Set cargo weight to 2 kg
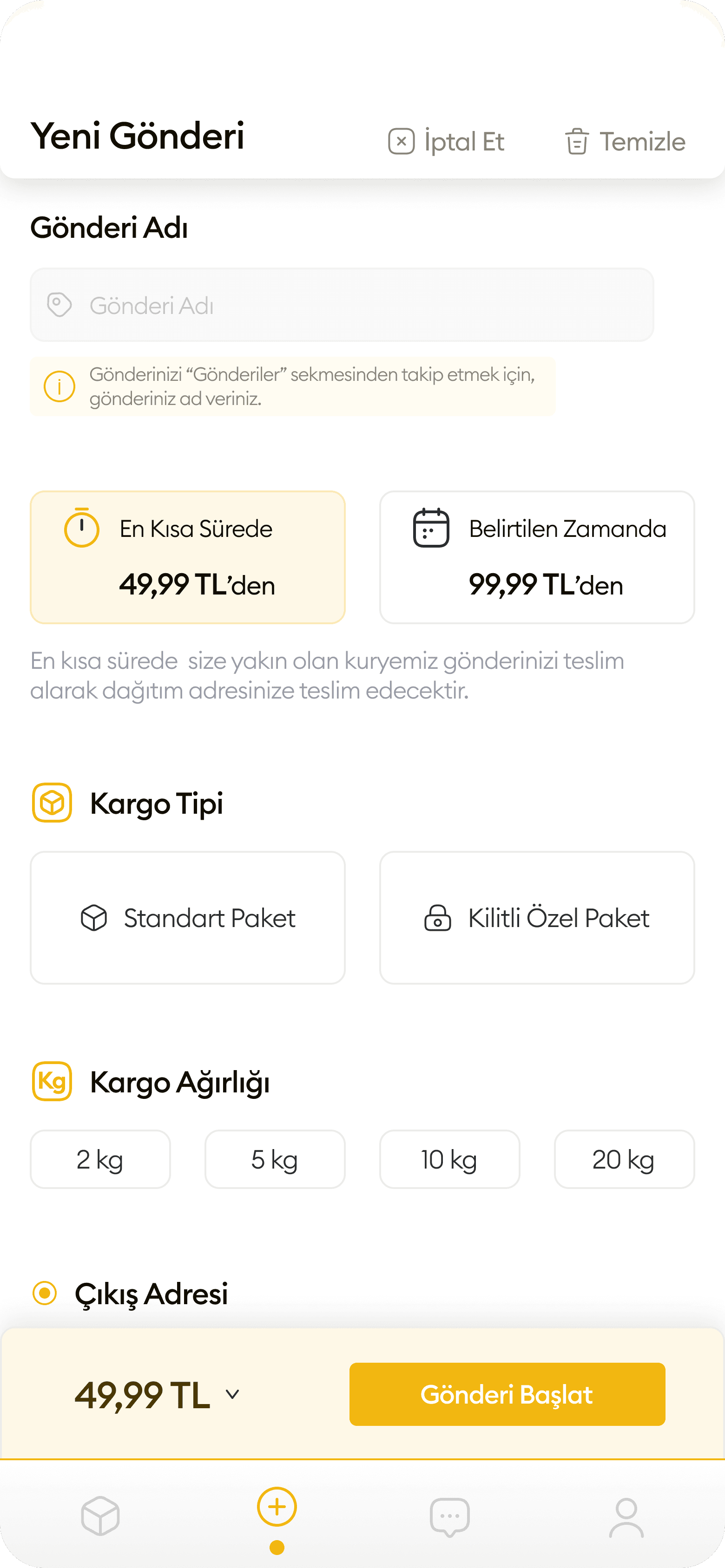The height and width of the screenshot is (1568, 725). pos(100,1159)
